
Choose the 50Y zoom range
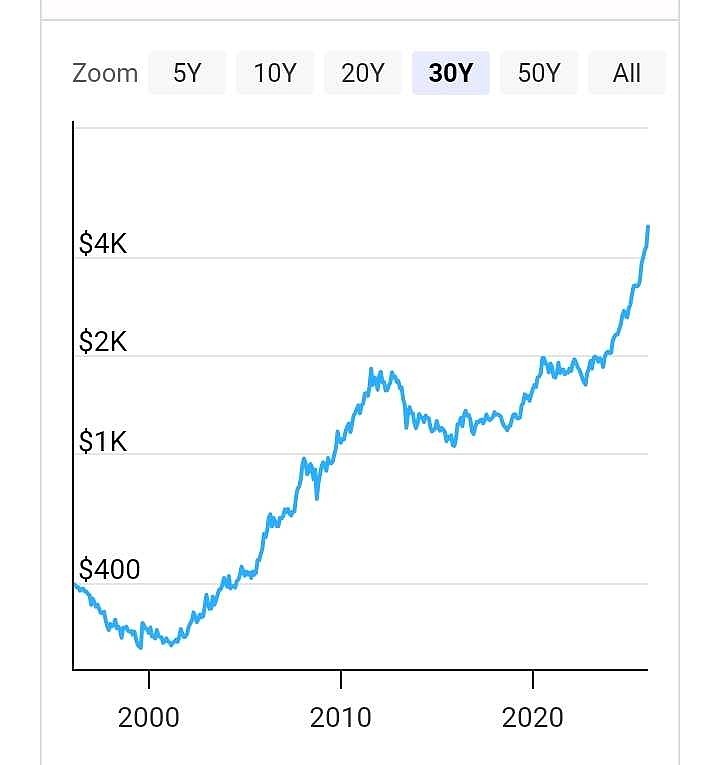point(539,73)
